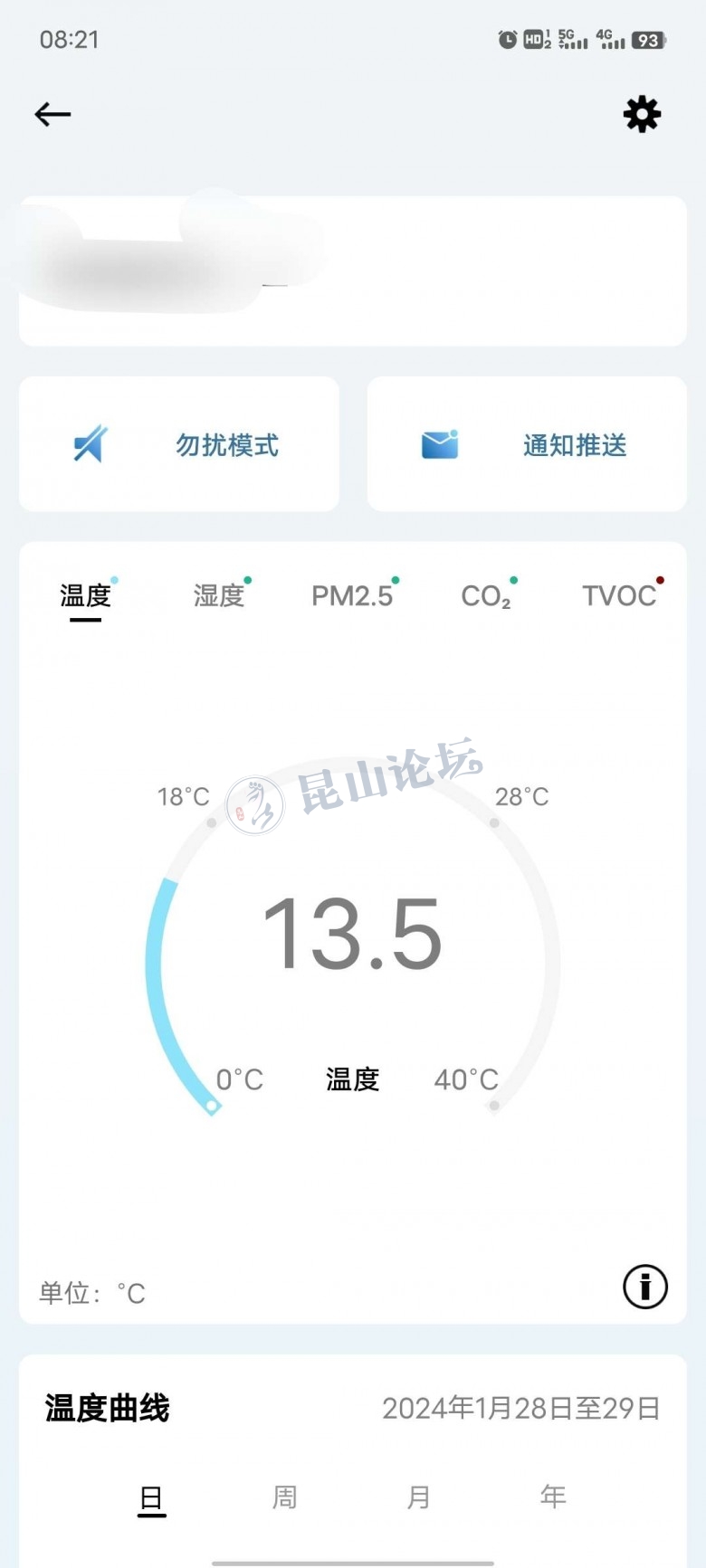Screen dimensions: 706x1568
Task: Select the 温度 temperature tab
Action: click(x=86, y=595)
